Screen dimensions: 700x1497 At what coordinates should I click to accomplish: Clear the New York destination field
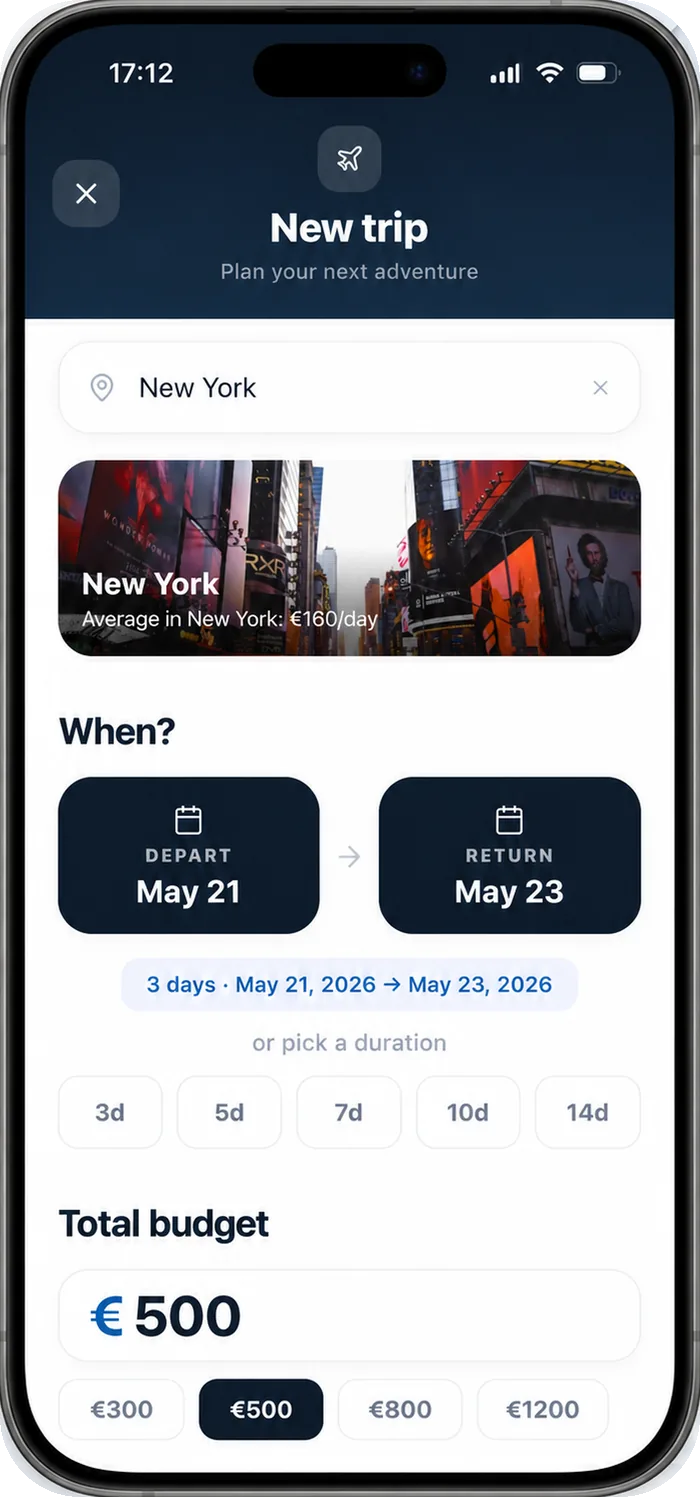point(600,388)
